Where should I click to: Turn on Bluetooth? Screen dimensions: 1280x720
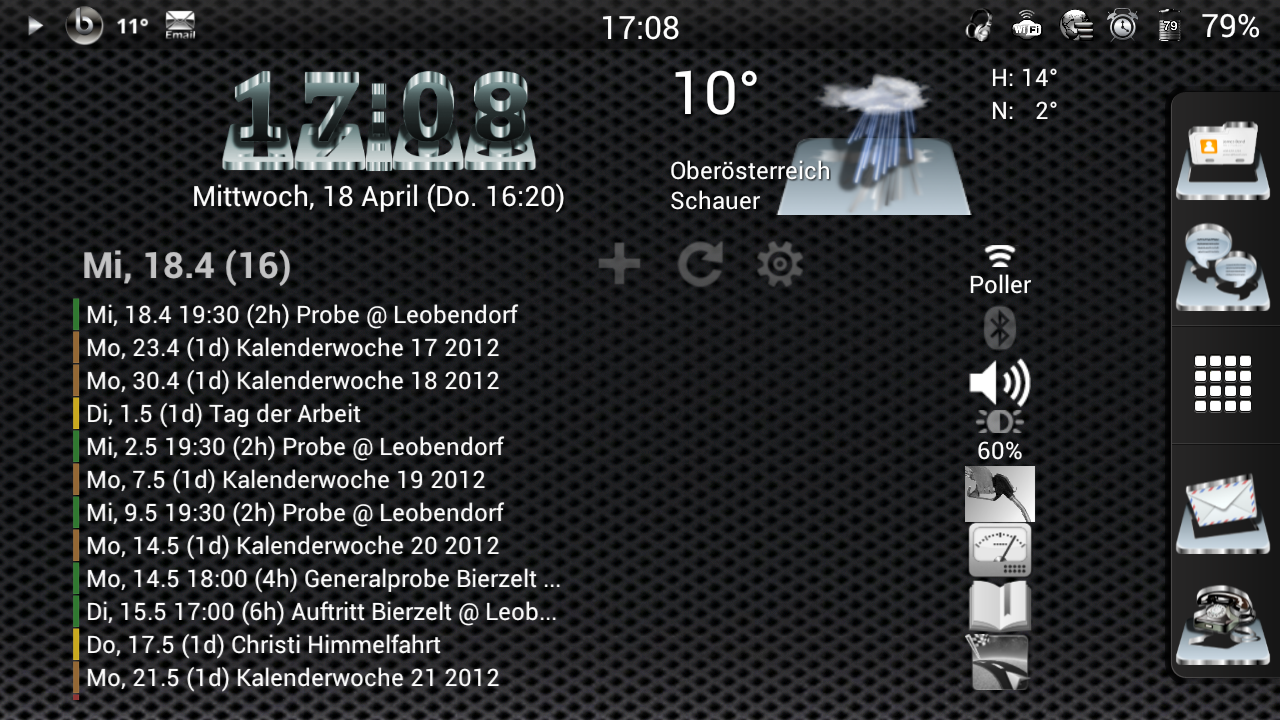pyautogui.click(x=1000, y=327)
